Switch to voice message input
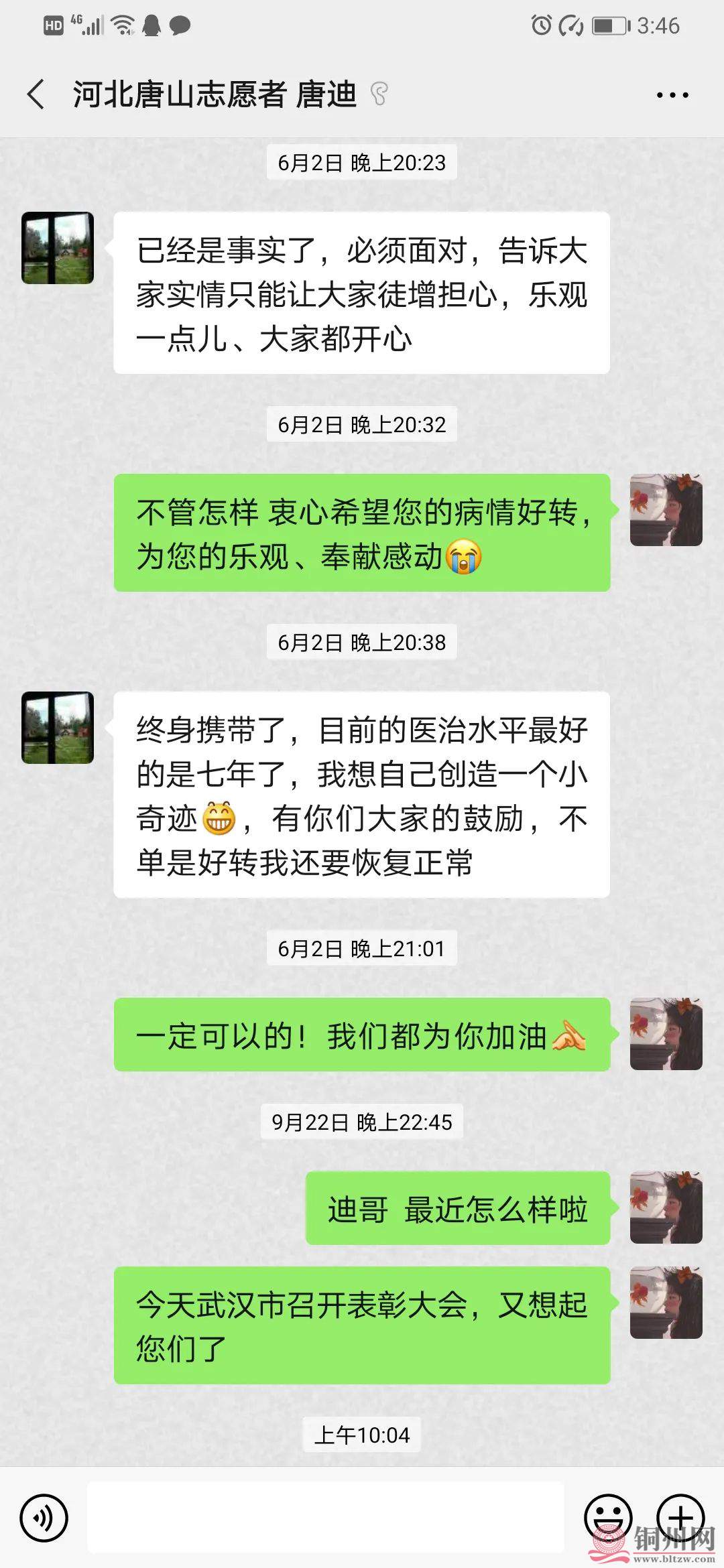Image resolution: width=724 pixels, height=1568 pixels. [x=44, y=1517]
